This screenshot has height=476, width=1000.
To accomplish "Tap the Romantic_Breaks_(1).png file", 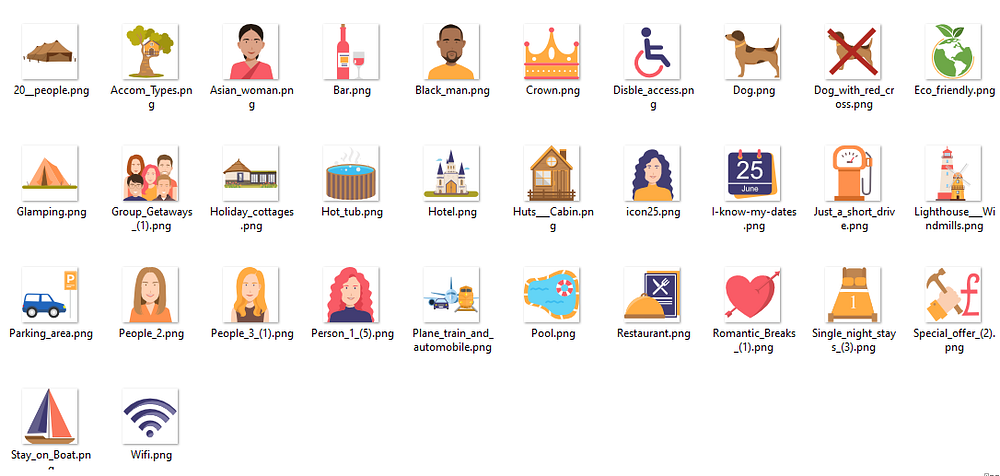I will (x=753, y=294).
